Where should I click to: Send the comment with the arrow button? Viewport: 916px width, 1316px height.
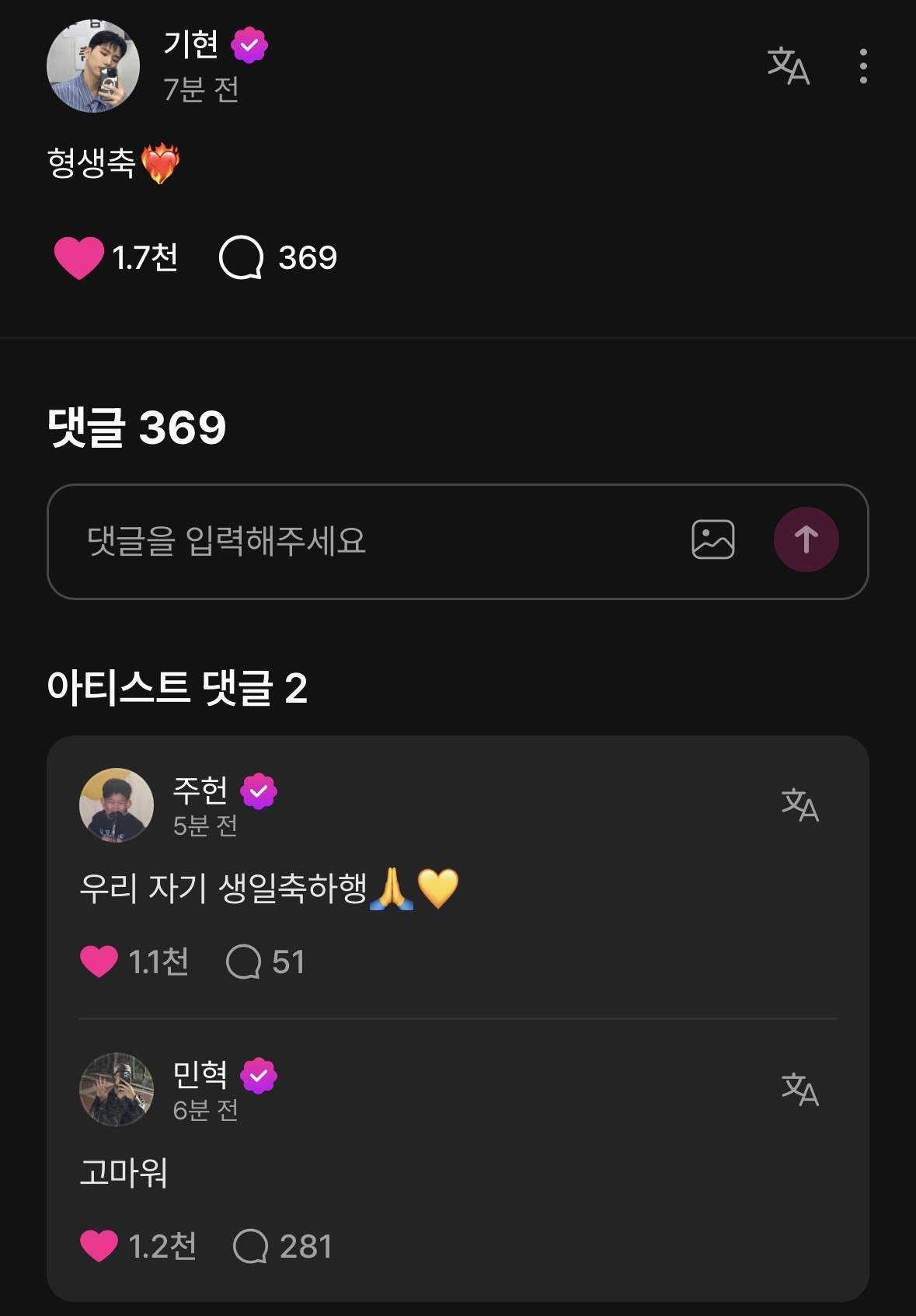(806, 539)
